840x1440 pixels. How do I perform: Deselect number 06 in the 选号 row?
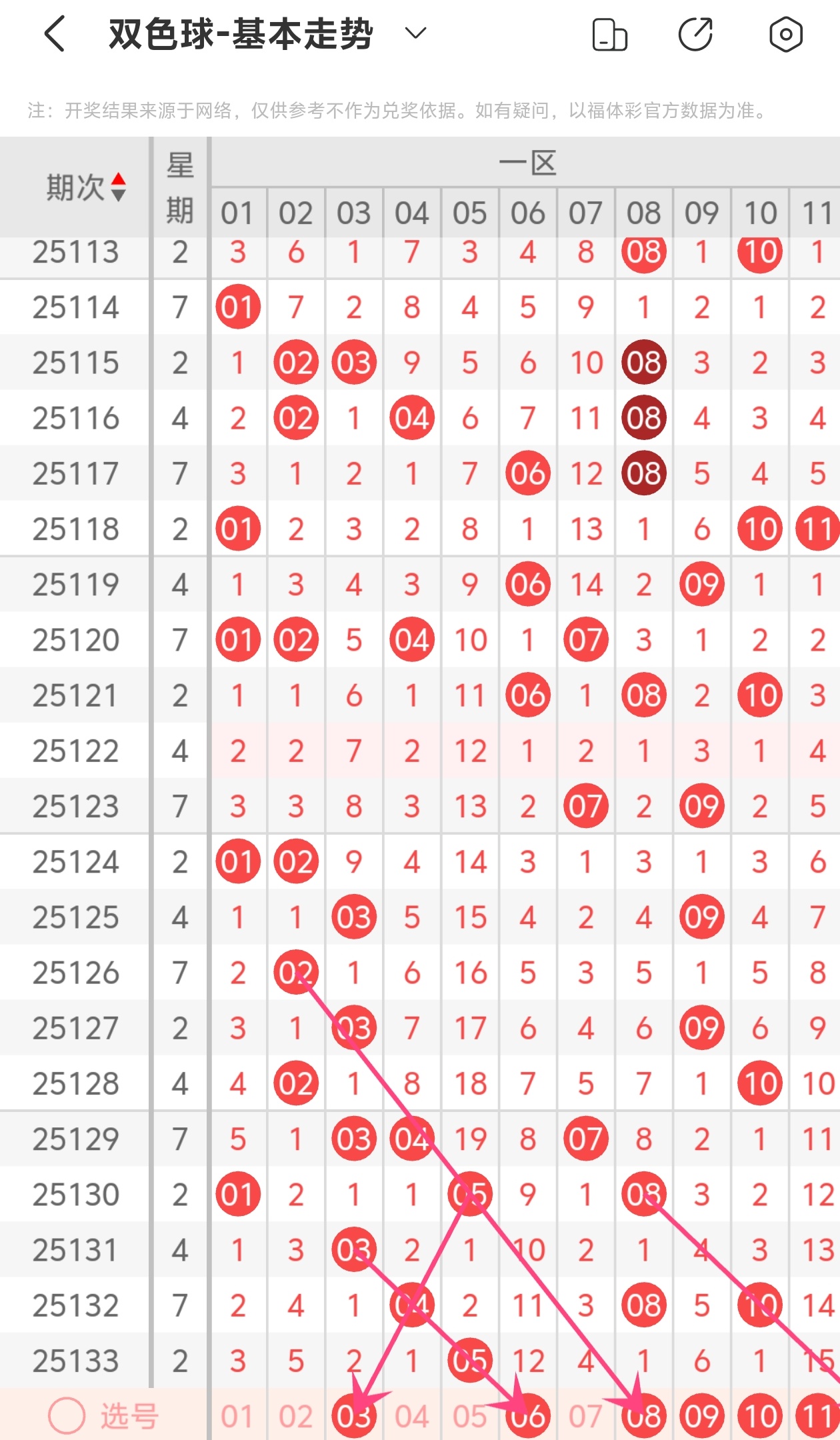[x=528, y=1416]
